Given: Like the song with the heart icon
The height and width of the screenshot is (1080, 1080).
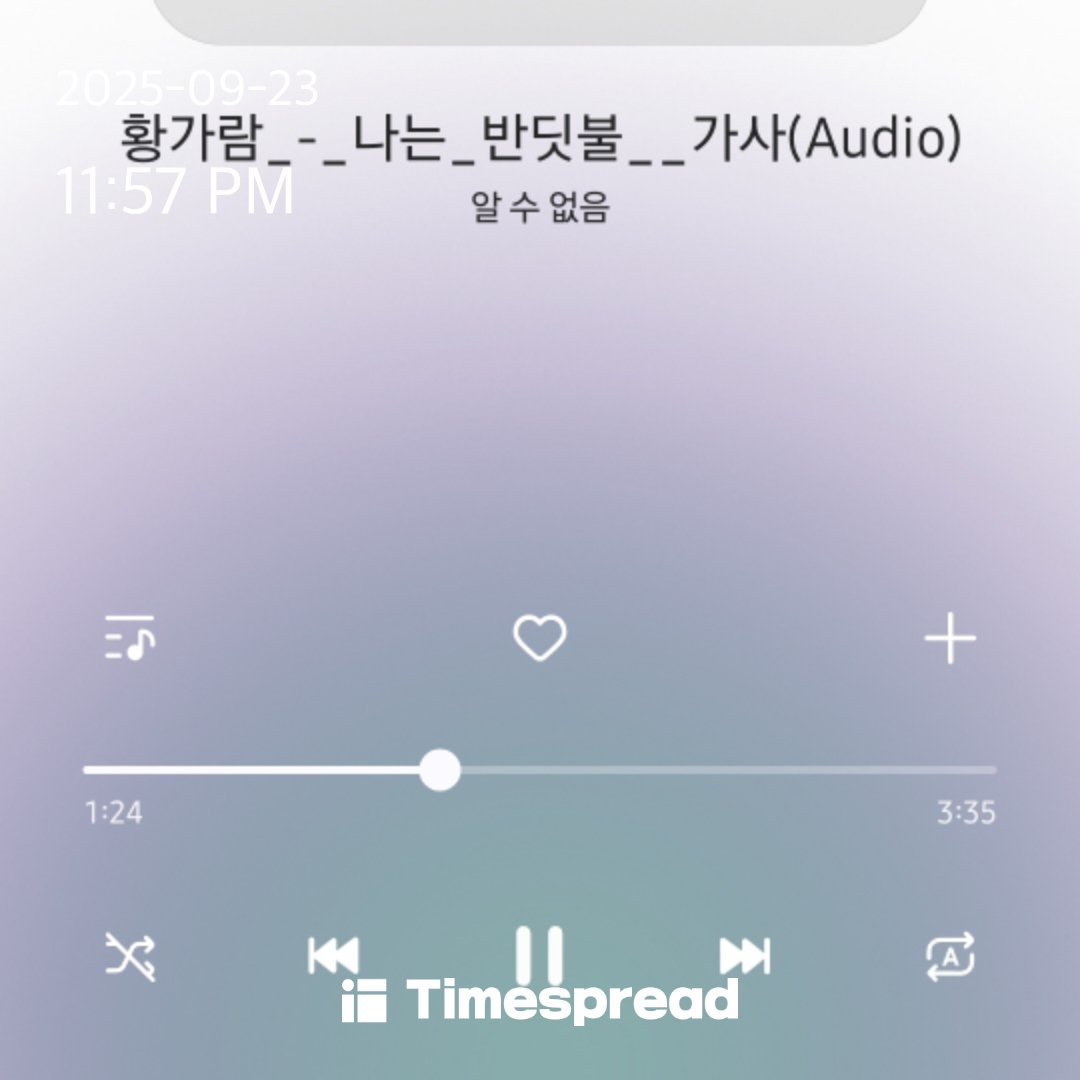Looking at the screenshot, I should point(540,638).
